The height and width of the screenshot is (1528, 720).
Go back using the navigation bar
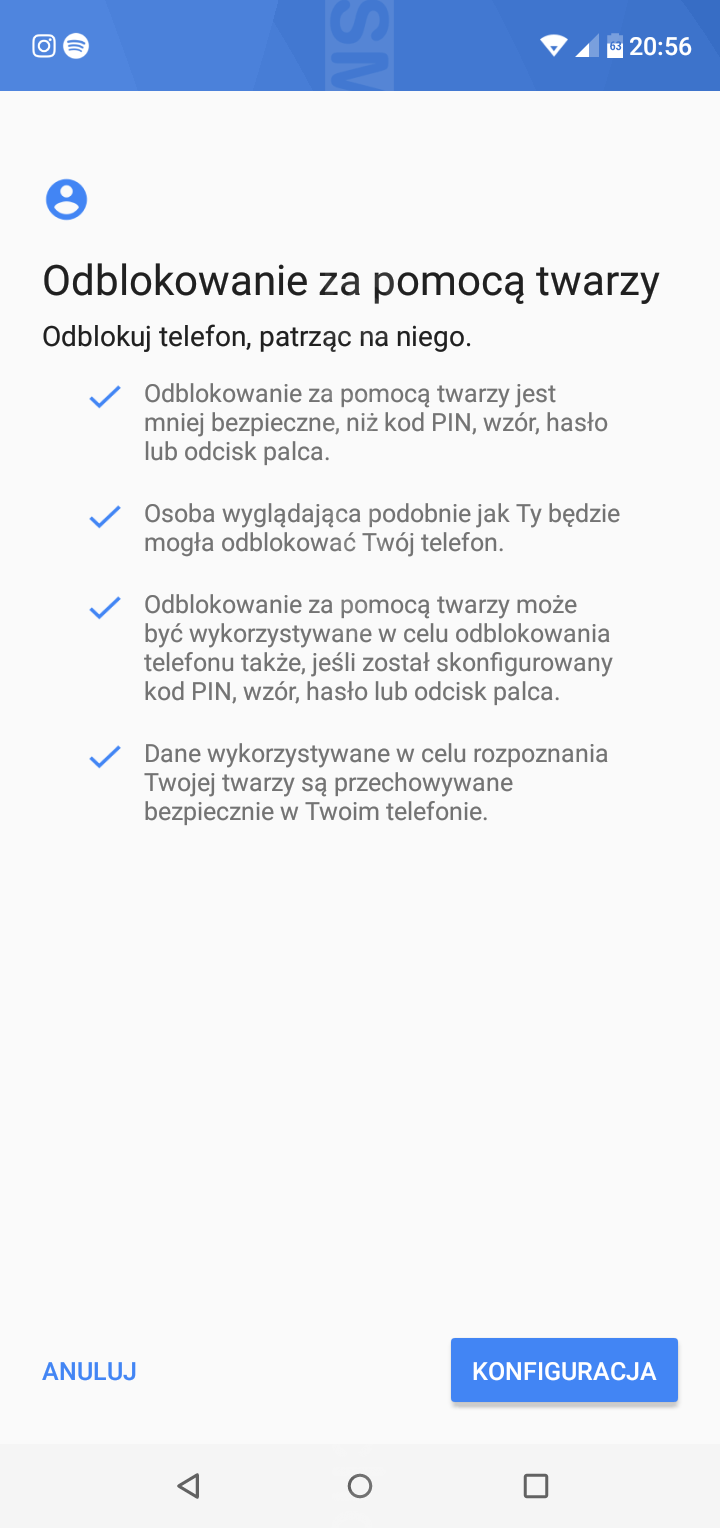pos(187,1485)
